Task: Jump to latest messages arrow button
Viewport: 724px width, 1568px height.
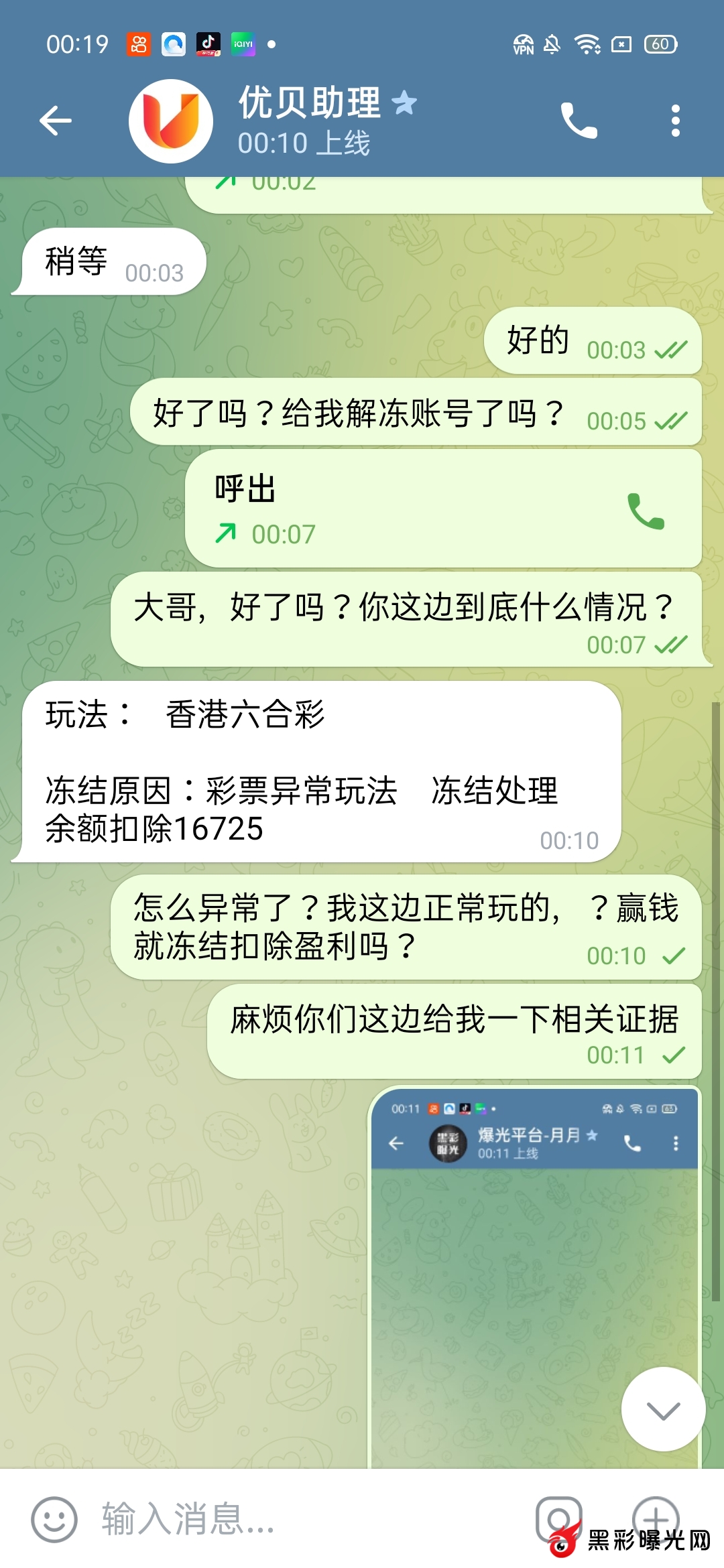Action: click(x=663, y=1409)
